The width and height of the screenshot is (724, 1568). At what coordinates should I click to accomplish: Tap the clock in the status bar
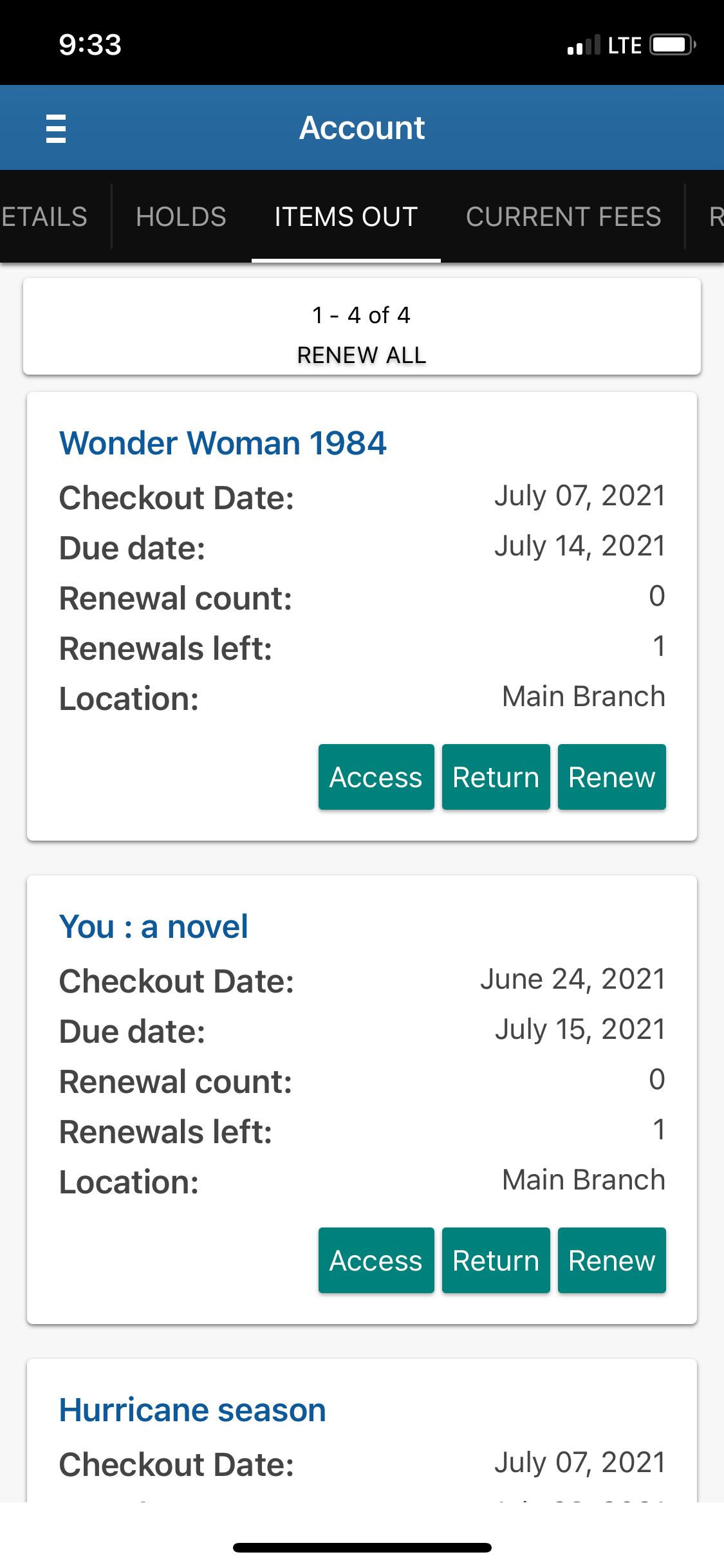point(88,44)
